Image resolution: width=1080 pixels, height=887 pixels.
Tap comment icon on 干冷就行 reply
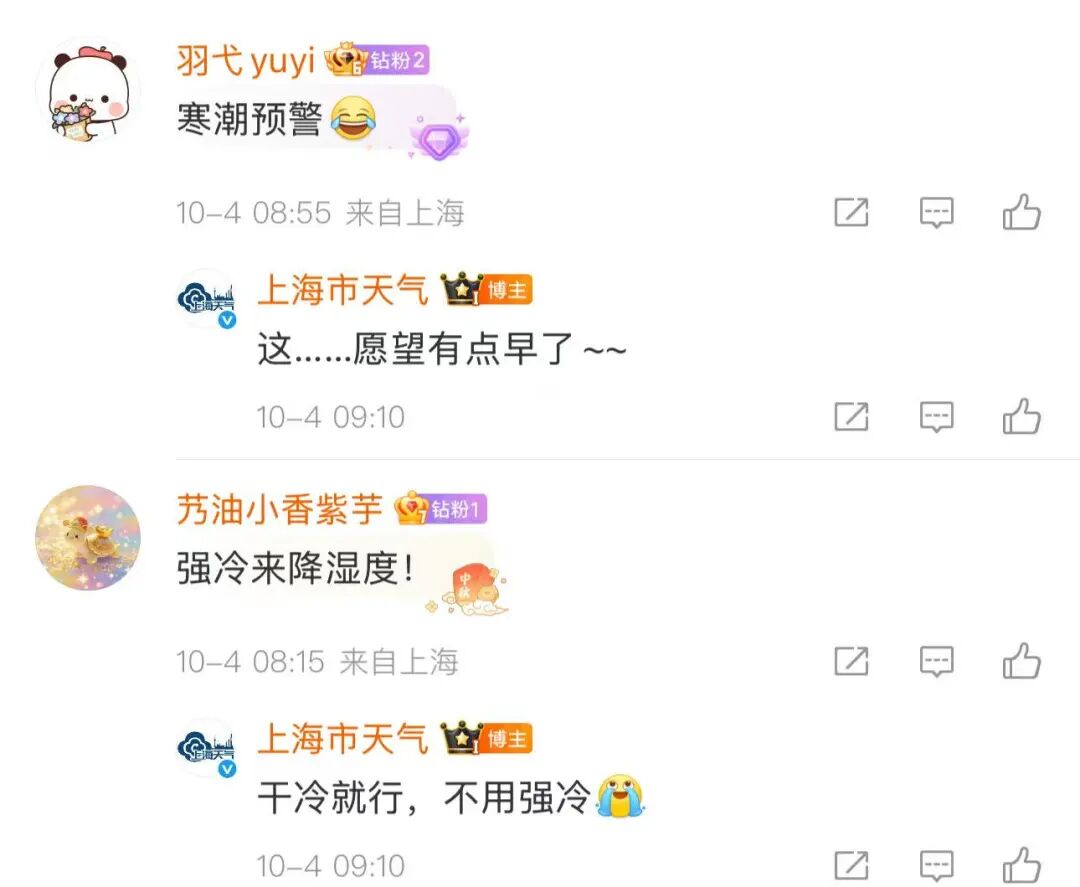(x=936, y=865)
